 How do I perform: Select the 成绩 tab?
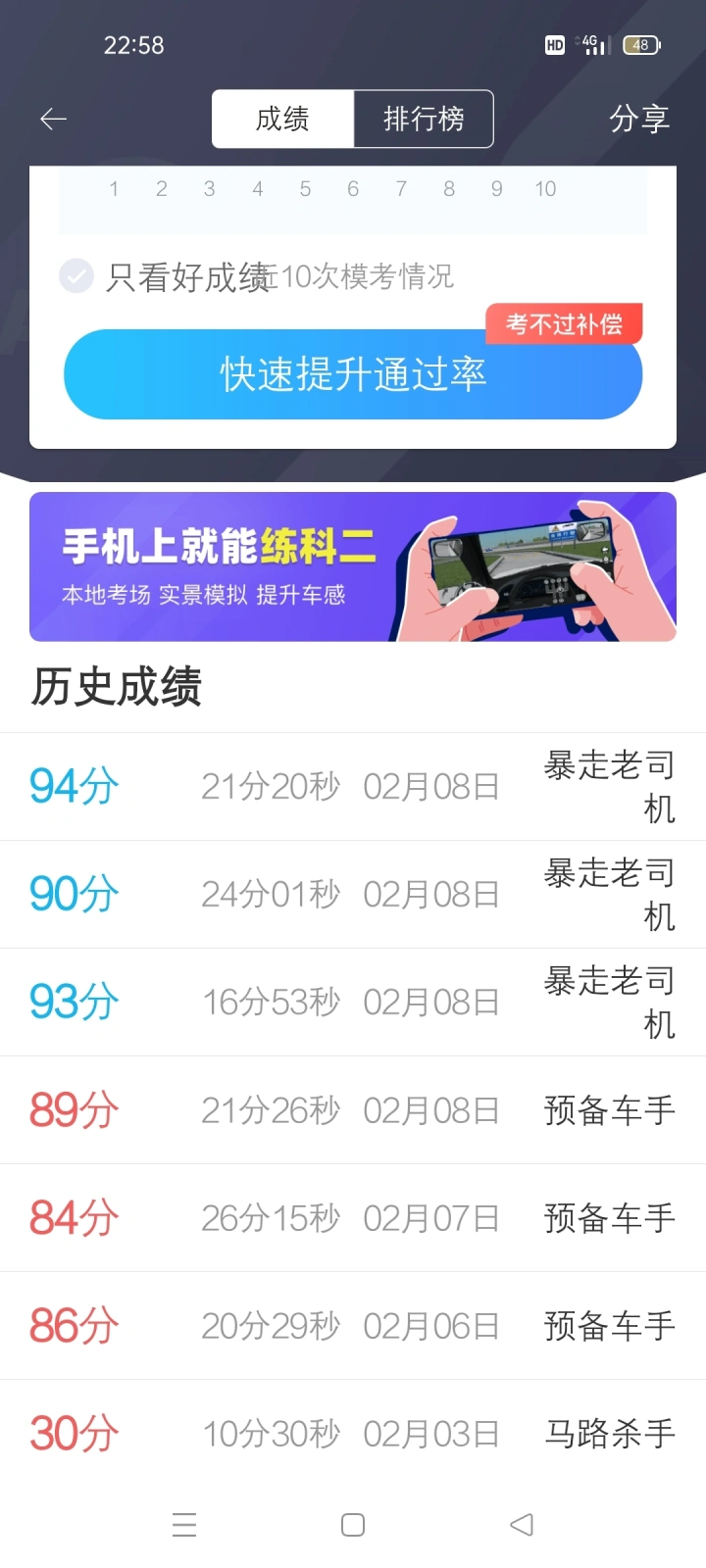point(282,120)
